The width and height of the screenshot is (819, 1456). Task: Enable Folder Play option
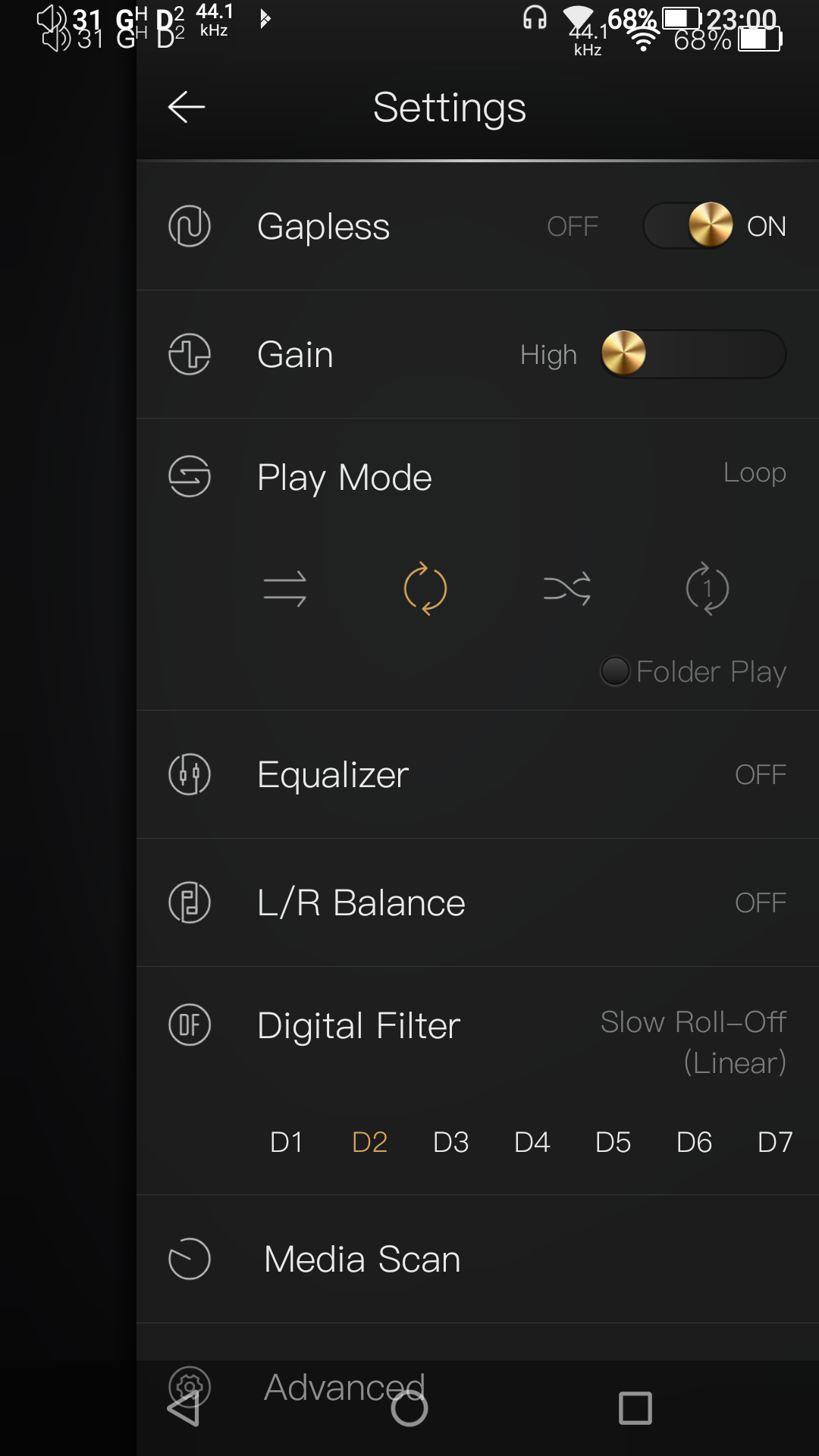pos(615,671)
